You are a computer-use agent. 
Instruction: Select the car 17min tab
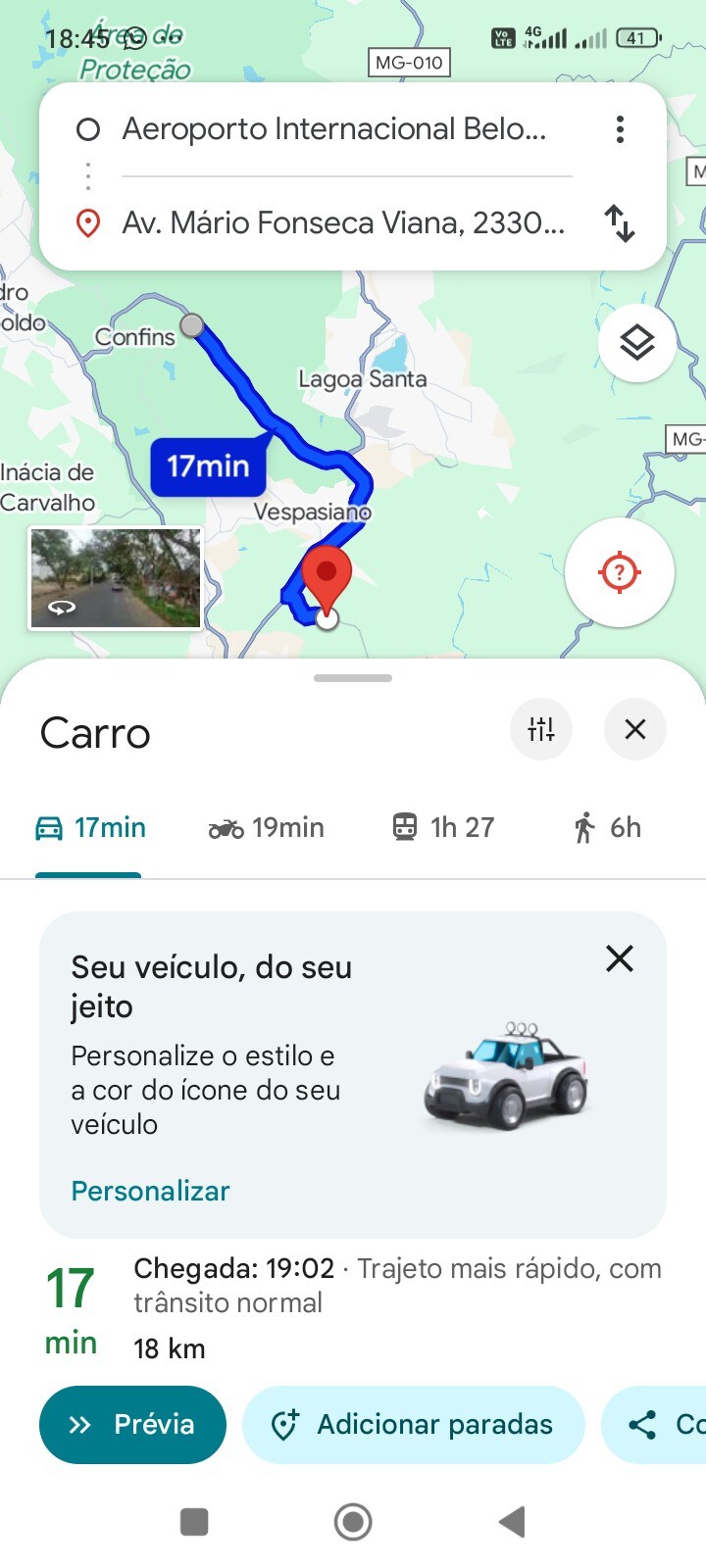(90, 828)
